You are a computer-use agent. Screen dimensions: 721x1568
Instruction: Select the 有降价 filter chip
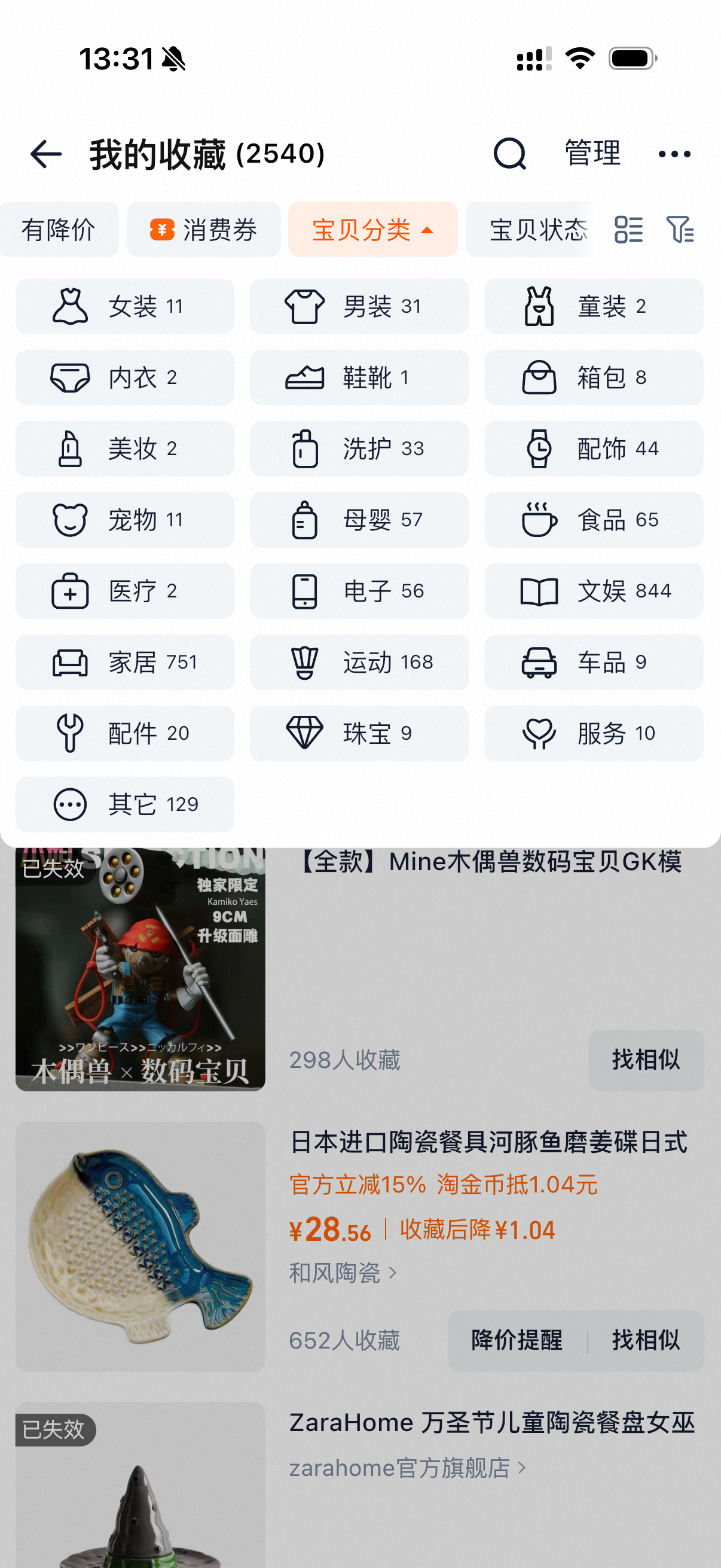[59, 230]
